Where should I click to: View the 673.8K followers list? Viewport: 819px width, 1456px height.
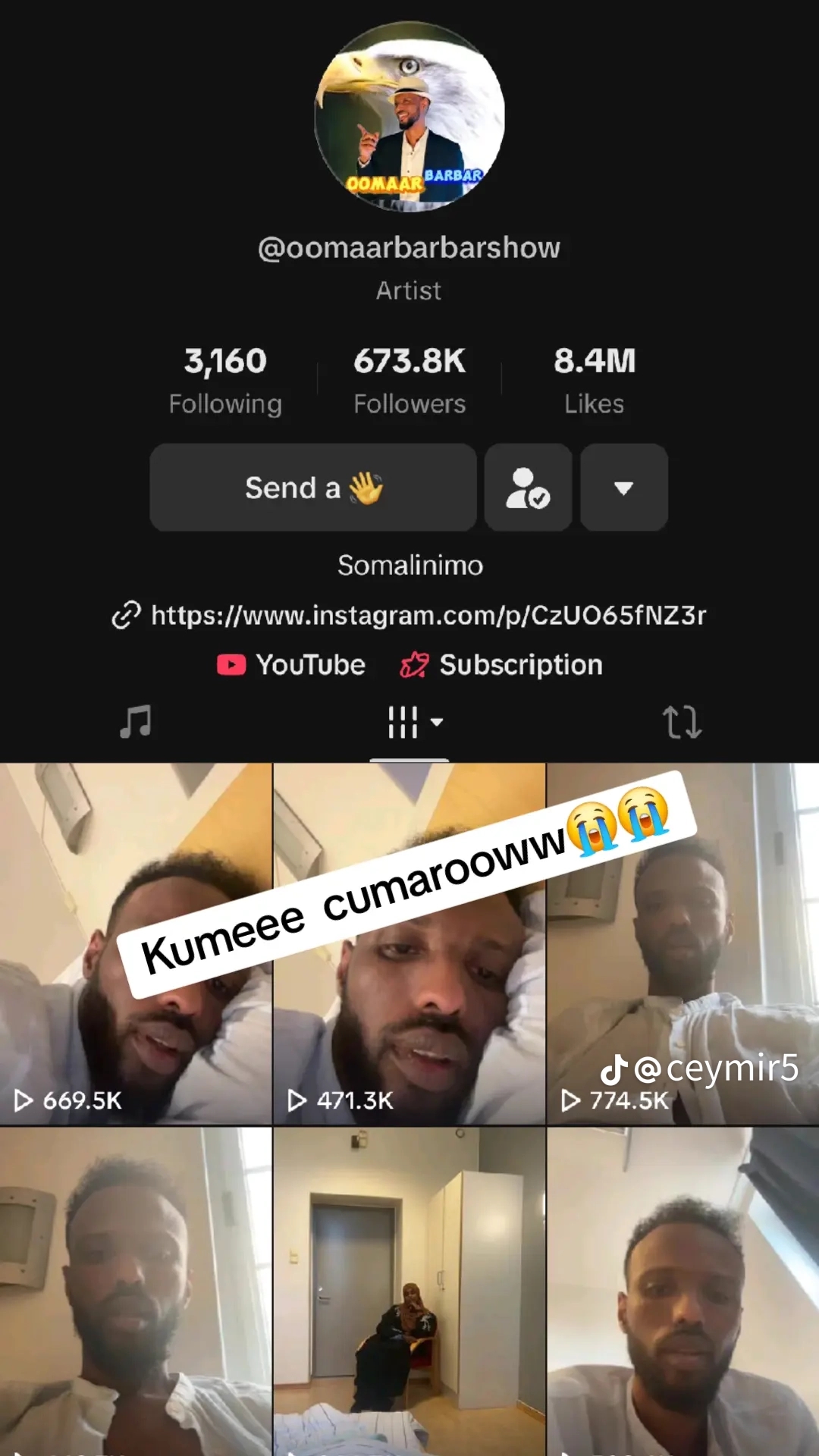click(409, 381)
